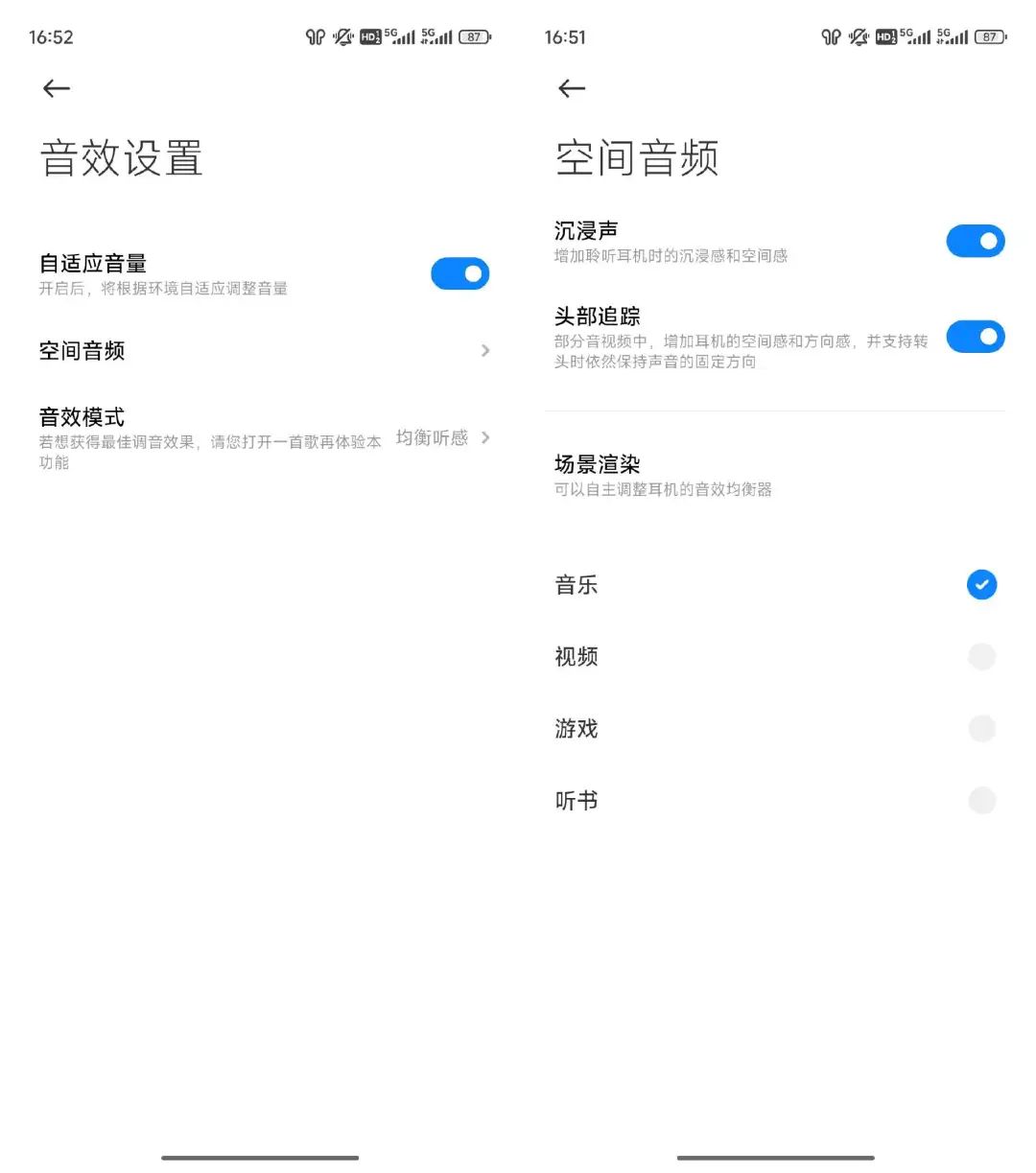Disable the 沉浸声 switch

click(x=975, y=242)
